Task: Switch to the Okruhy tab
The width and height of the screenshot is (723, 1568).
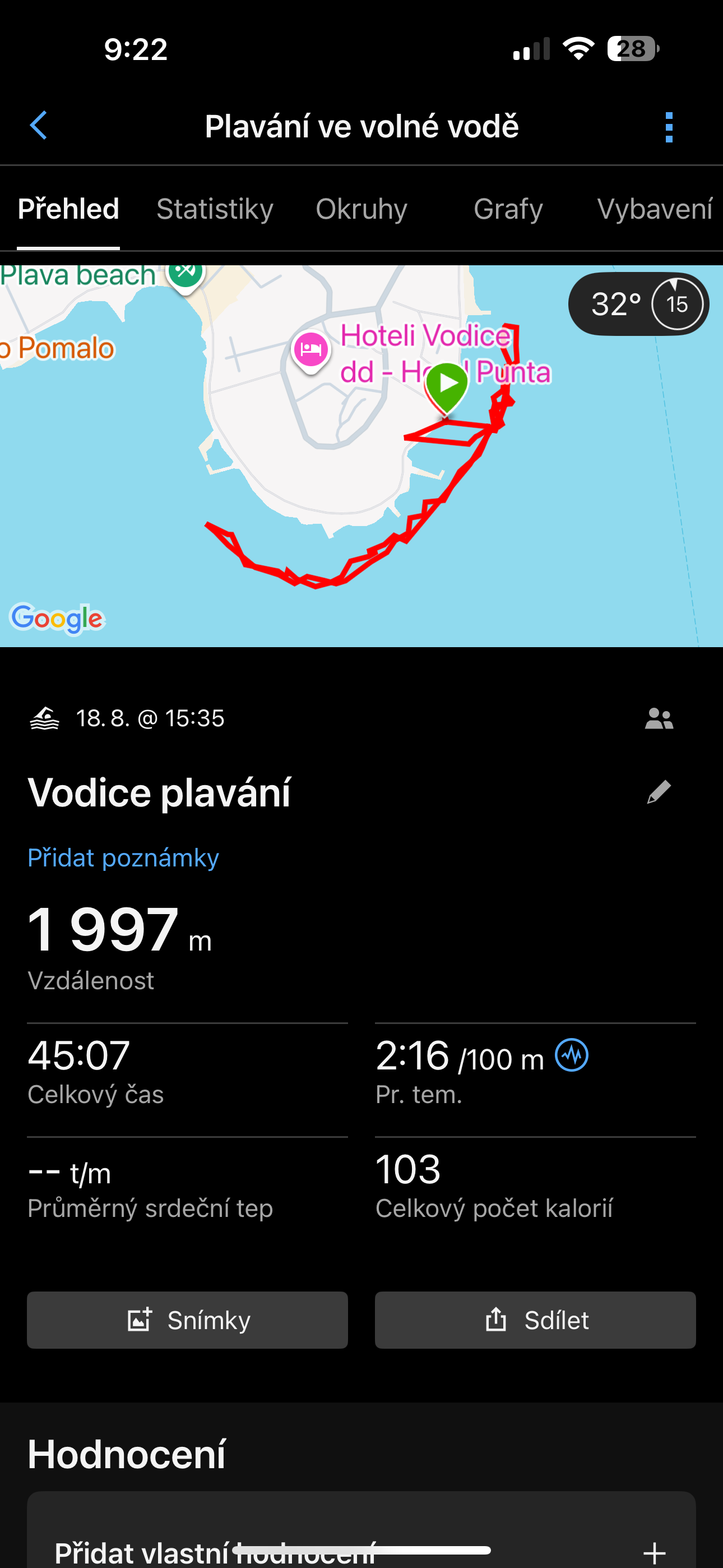Action: coord(361,209)
